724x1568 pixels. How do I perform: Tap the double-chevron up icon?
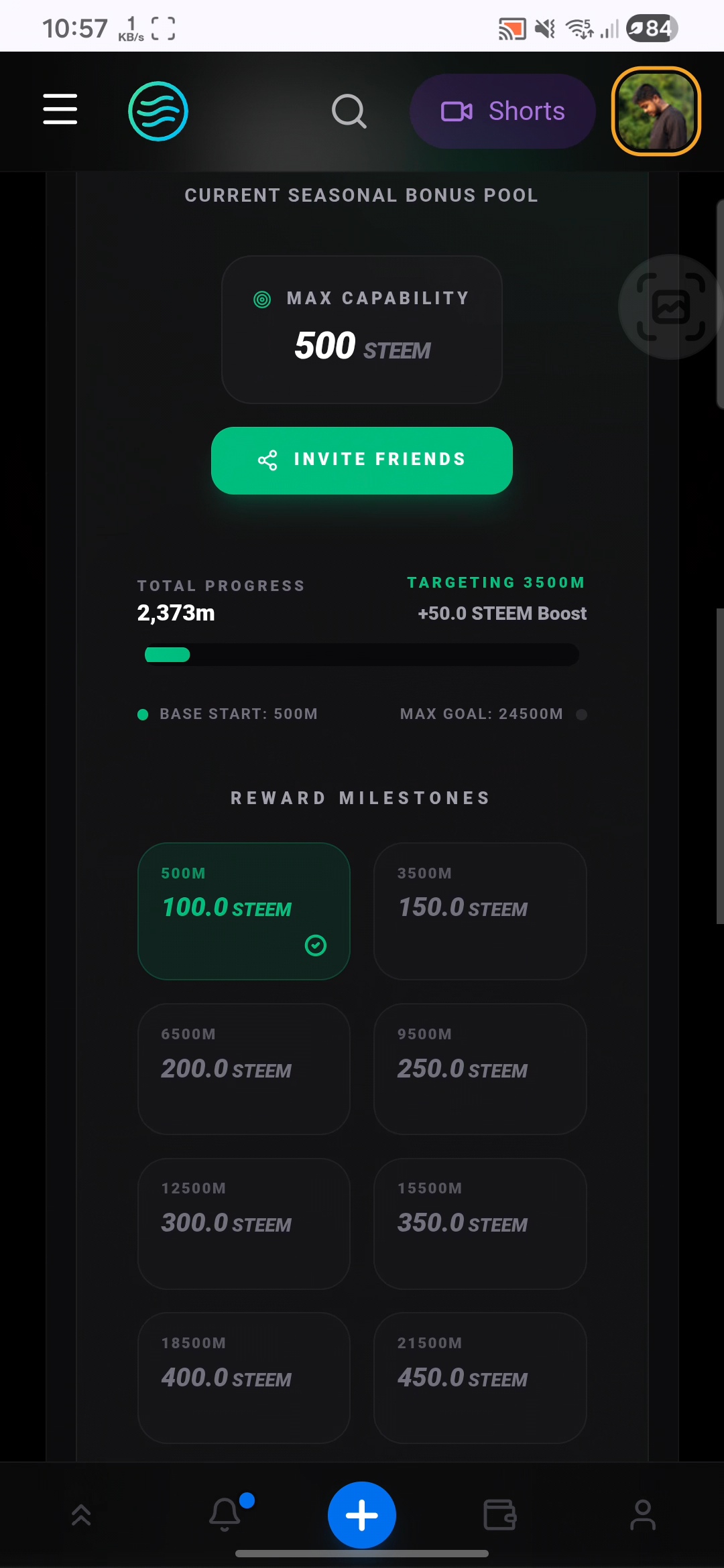(x=81, y=1515)
